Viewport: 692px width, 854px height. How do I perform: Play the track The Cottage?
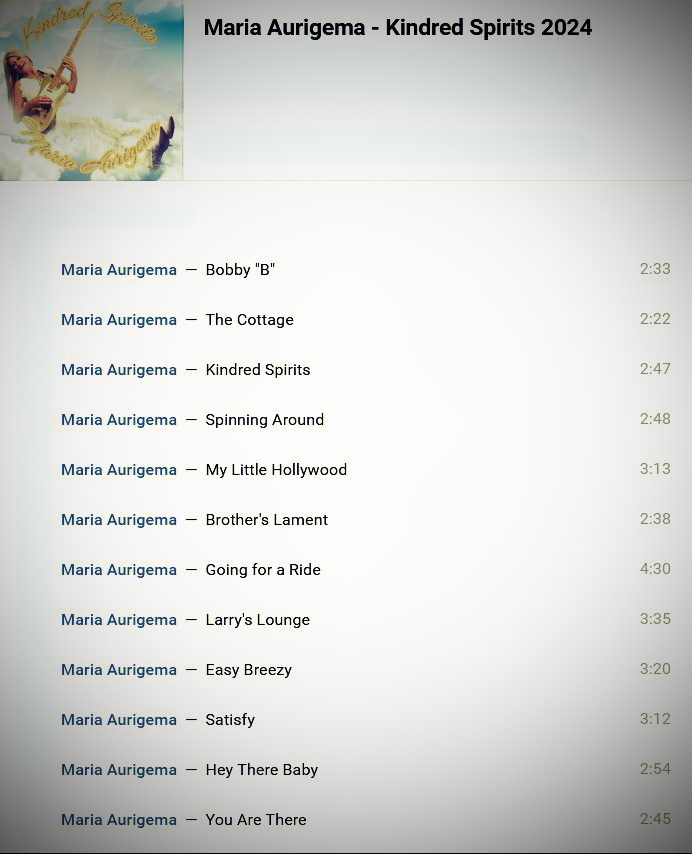[249, 320]
